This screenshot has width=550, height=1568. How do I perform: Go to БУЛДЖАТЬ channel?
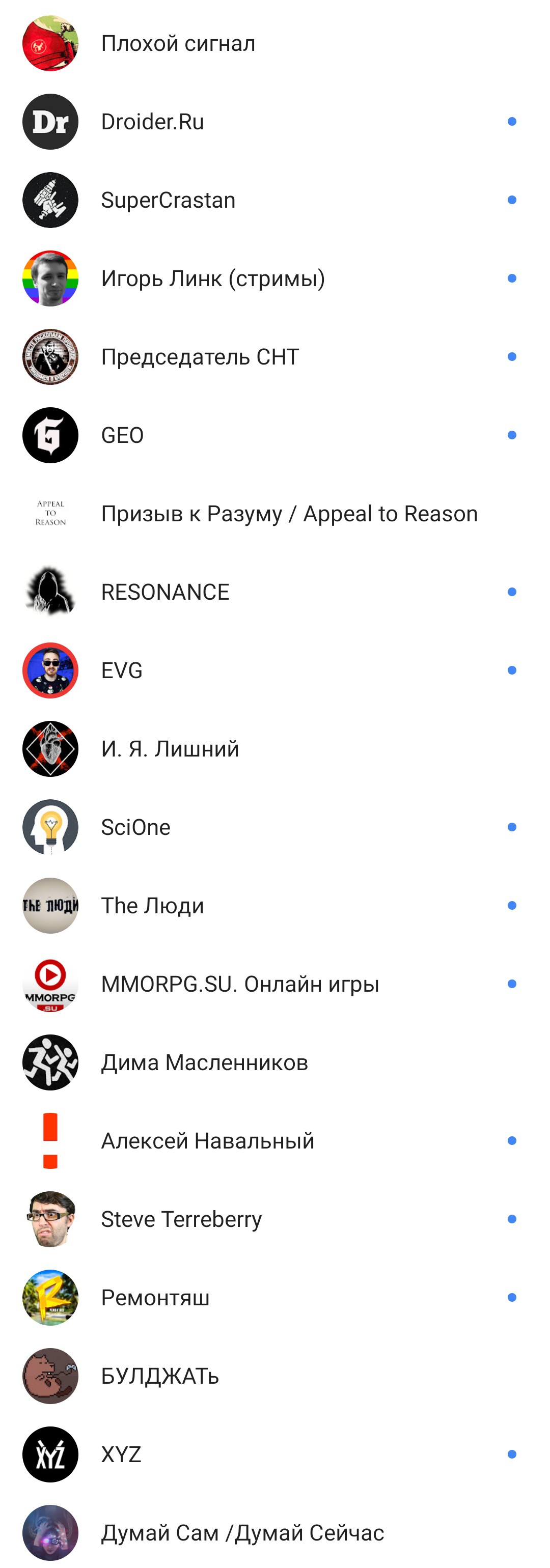[159, 1376]
